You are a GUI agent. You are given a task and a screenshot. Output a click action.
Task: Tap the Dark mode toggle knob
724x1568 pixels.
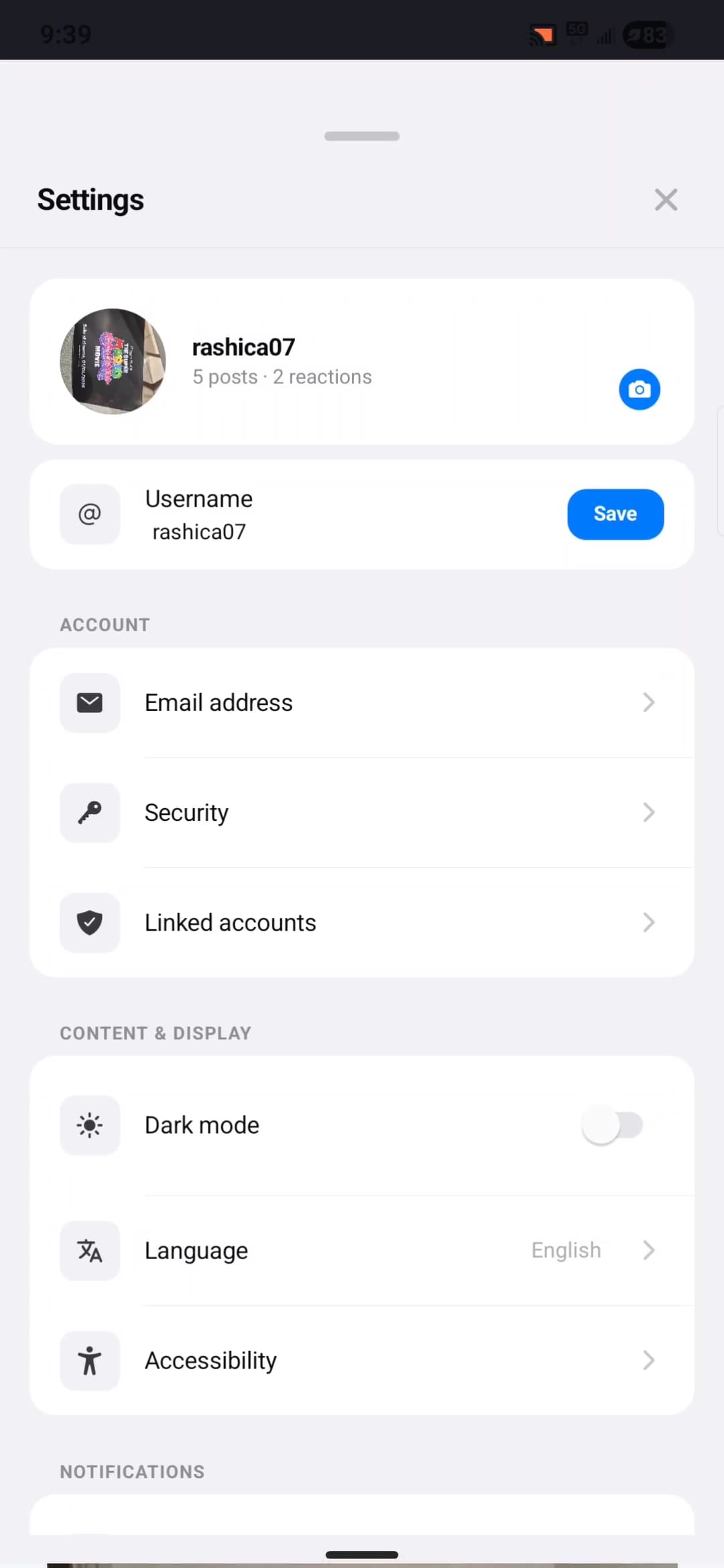[602, 1125]
